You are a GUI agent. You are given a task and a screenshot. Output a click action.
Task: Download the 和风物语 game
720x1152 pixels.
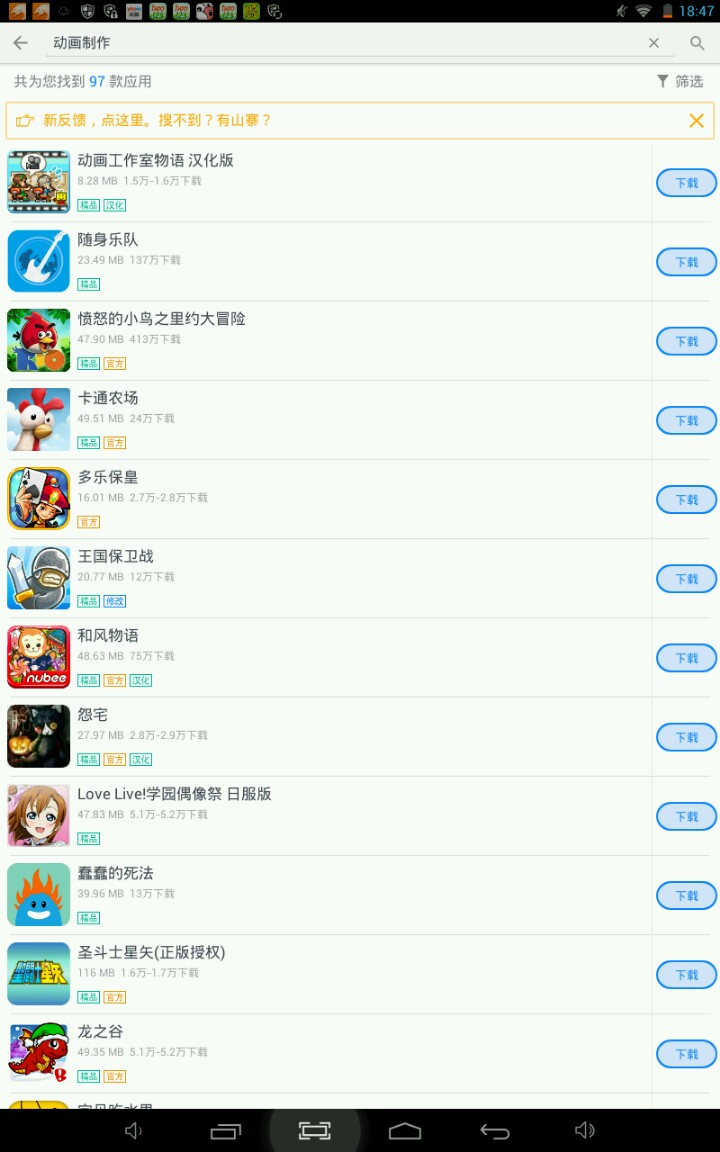(686, 658)
